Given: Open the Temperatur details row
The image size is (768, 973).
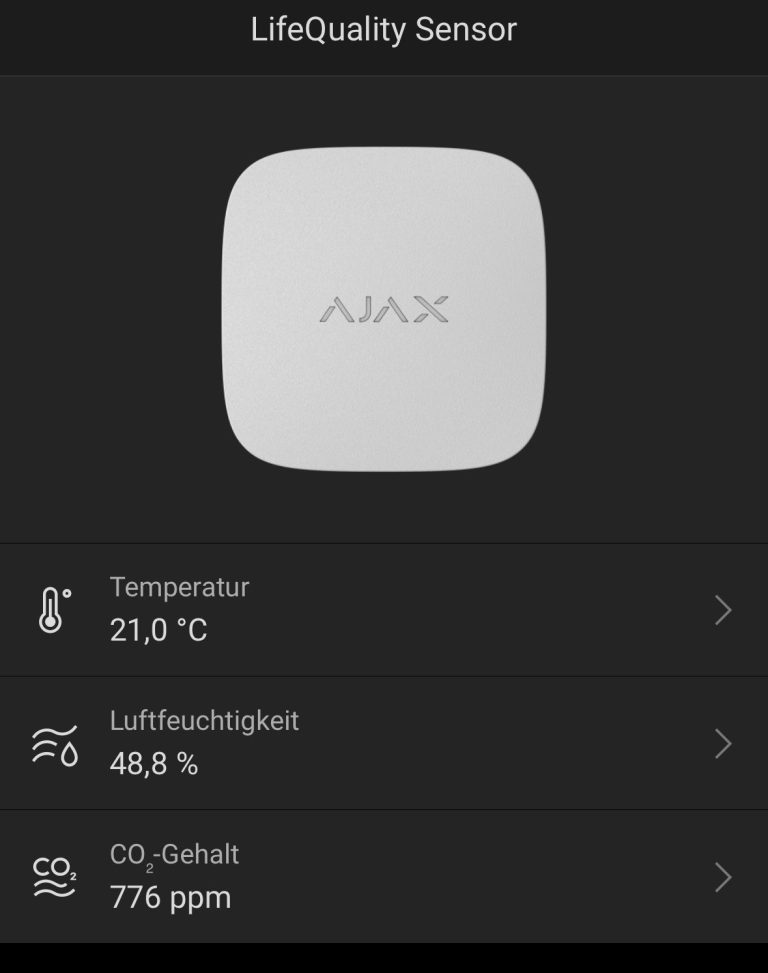Looking at the screenshot, I should (384, 610).
